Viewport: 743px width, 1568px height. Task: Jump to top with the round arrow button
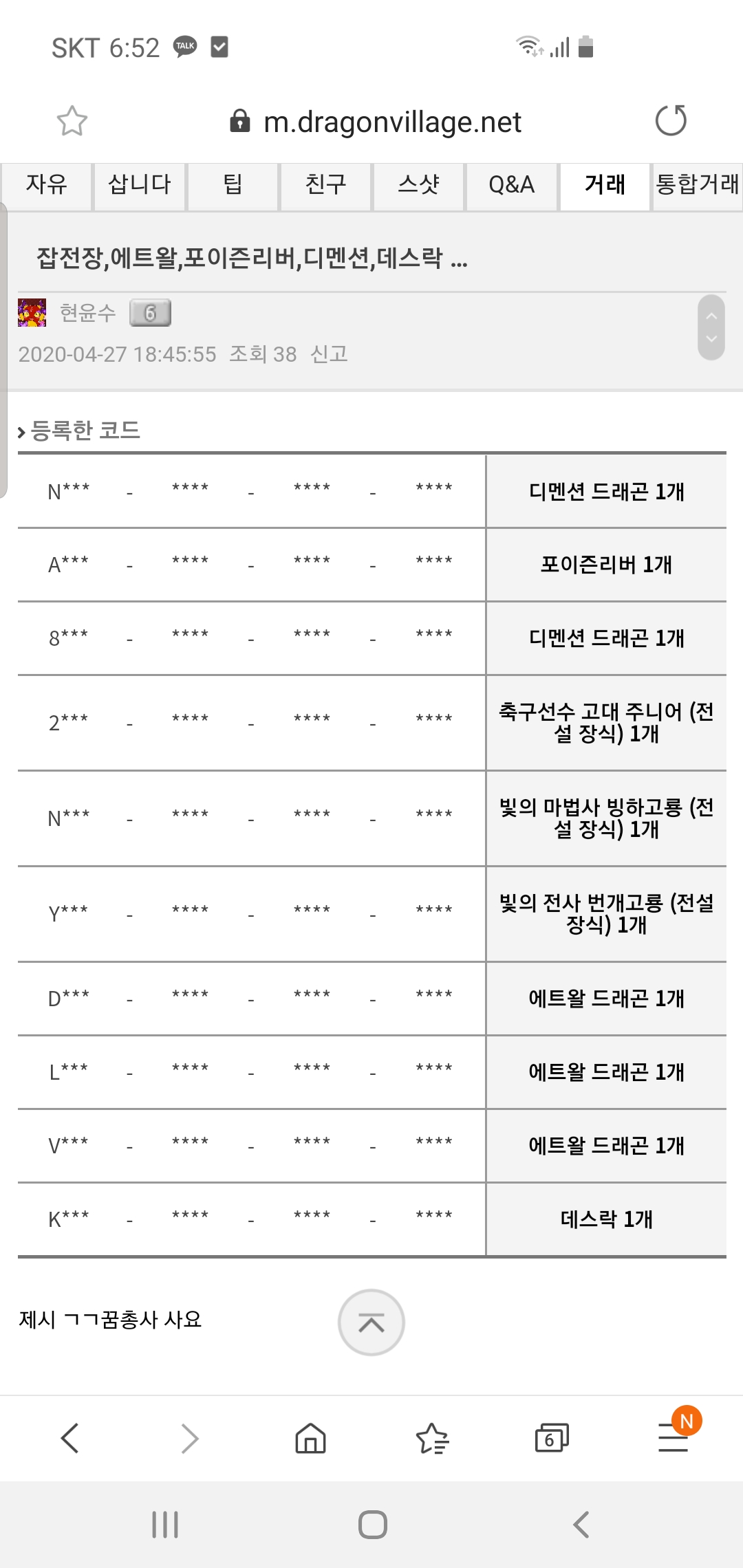371,1322
